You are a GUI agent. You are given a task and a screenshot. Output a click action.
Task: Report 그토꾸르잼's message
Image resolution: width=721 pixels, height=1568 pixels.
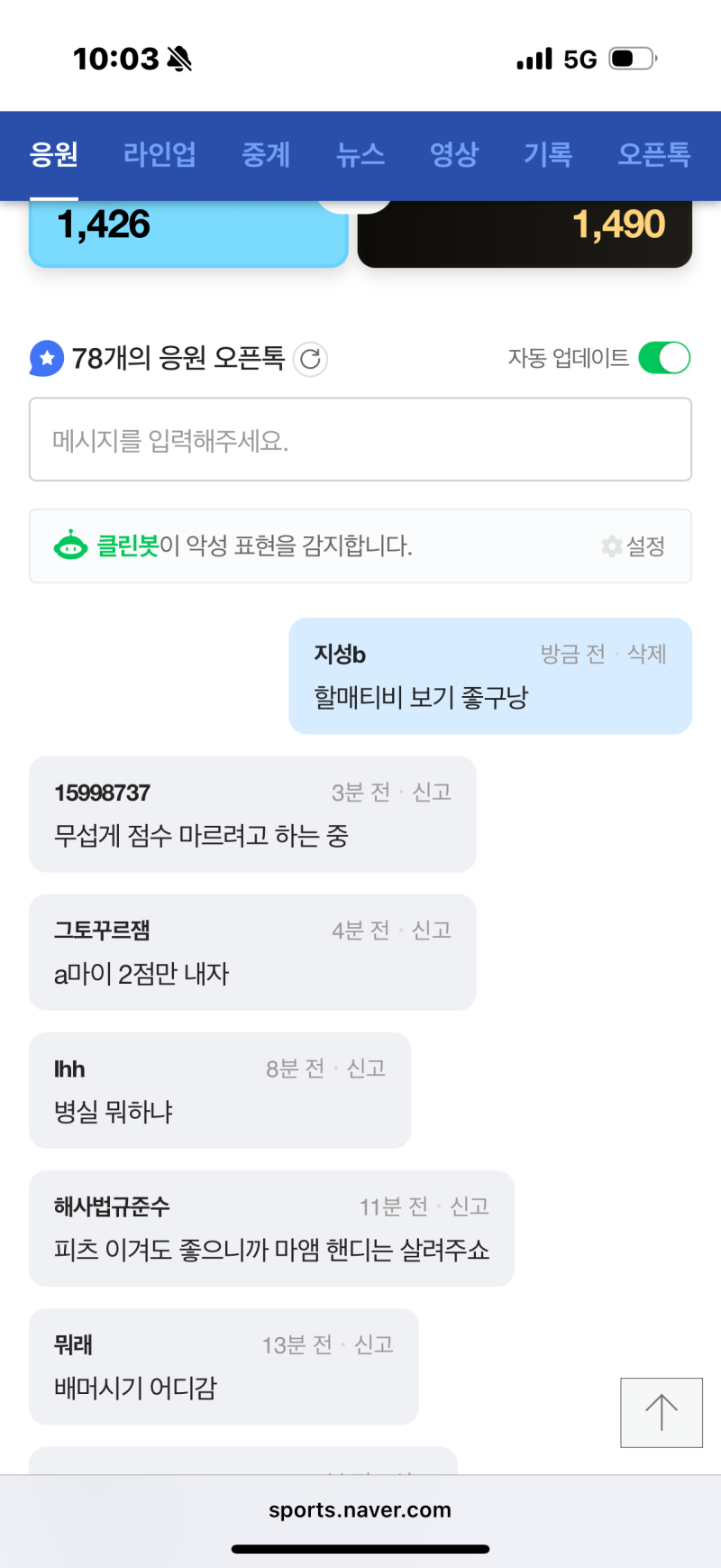432,931
